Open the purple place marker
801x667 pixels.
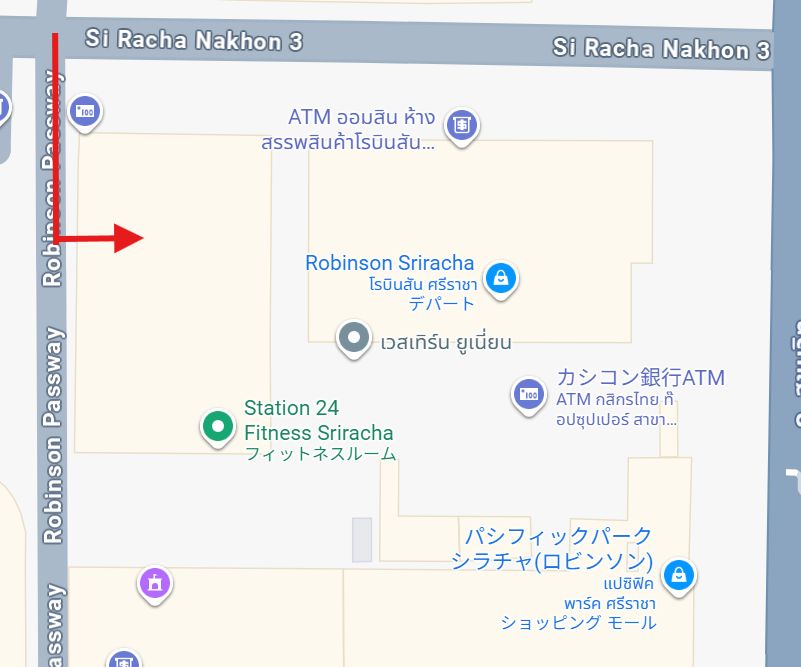(x=153, y=582)
